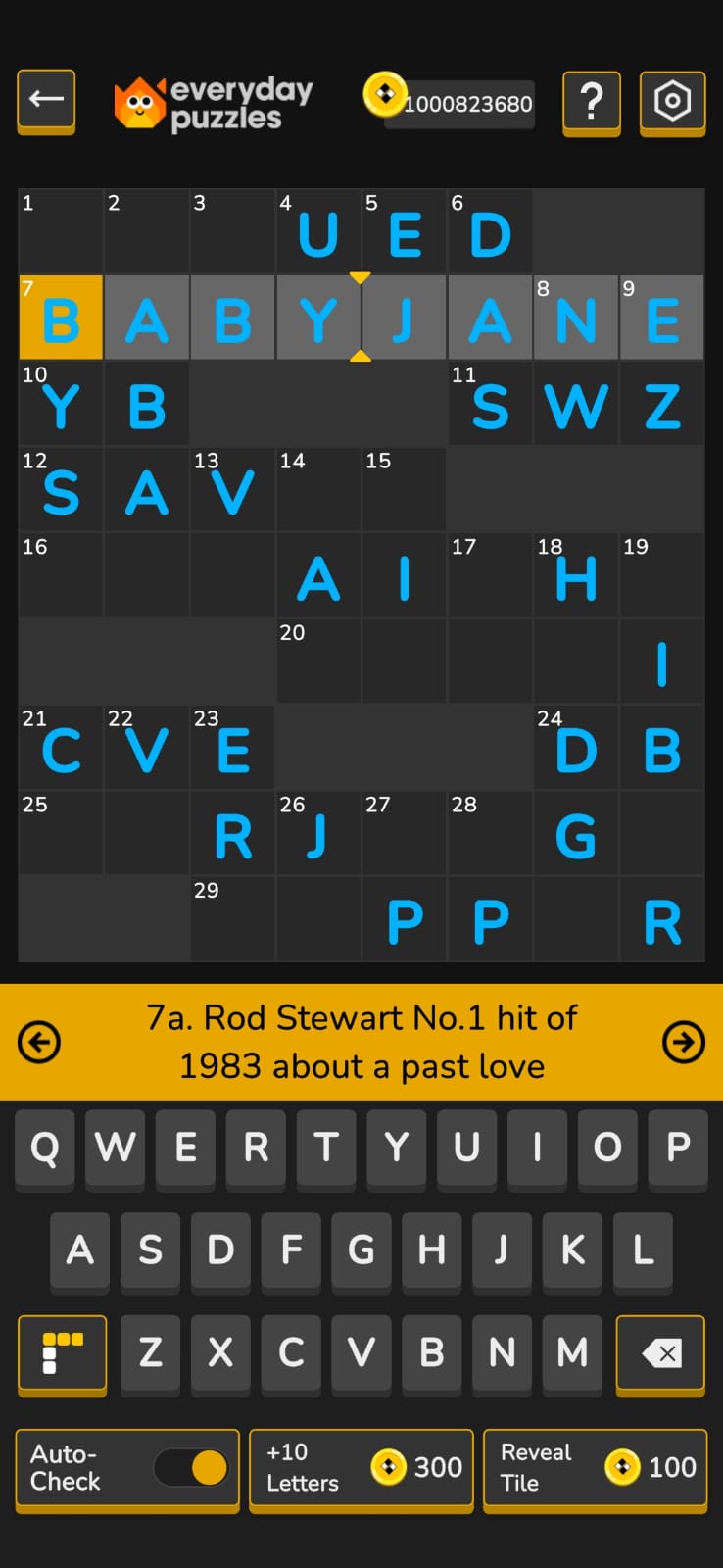Select empty crossword cell numbered 16
The height and width of the screenshot is (1568, 723).
61,575
